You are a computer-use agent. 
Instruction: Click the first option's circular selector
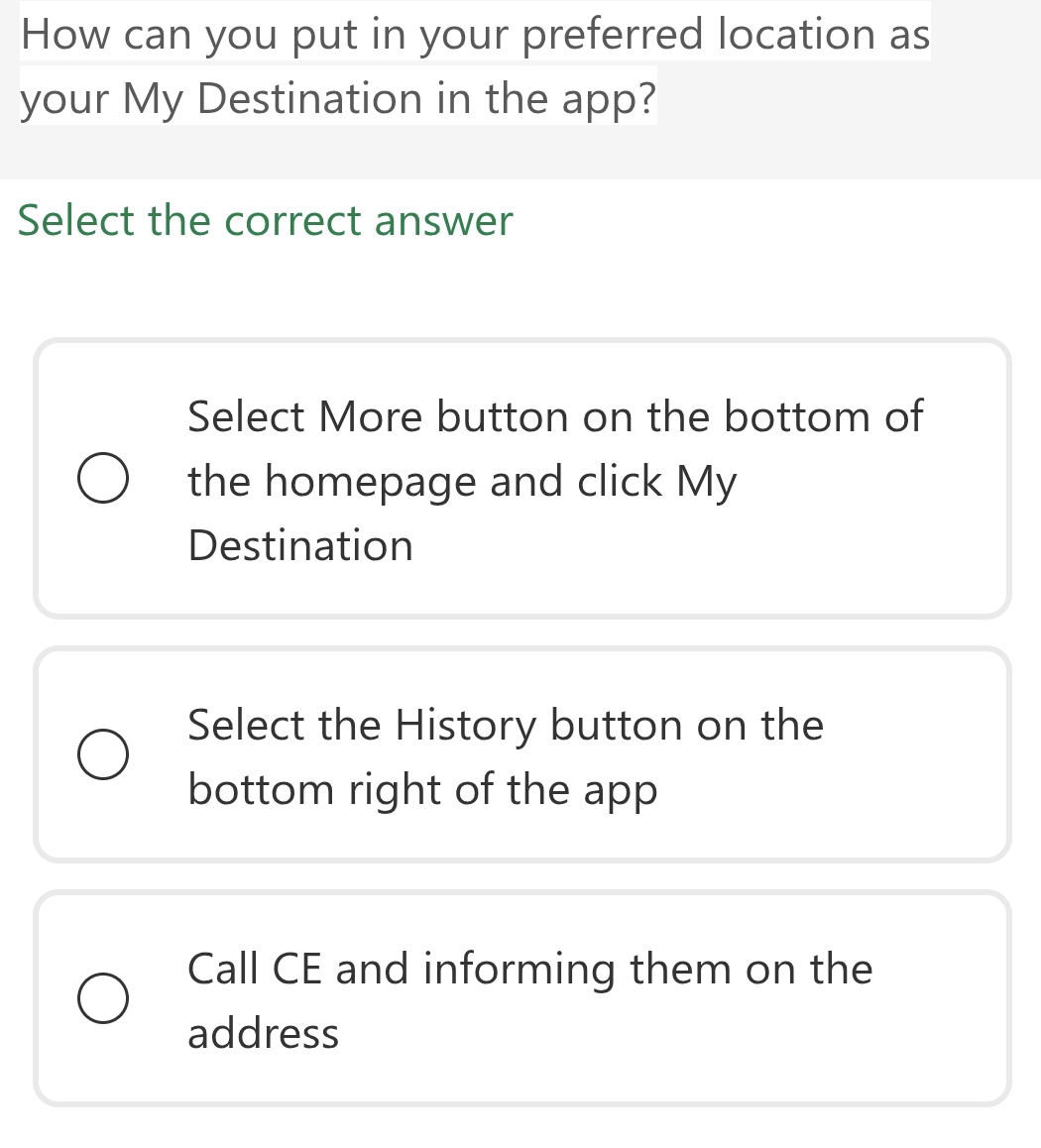pos(103,477)
